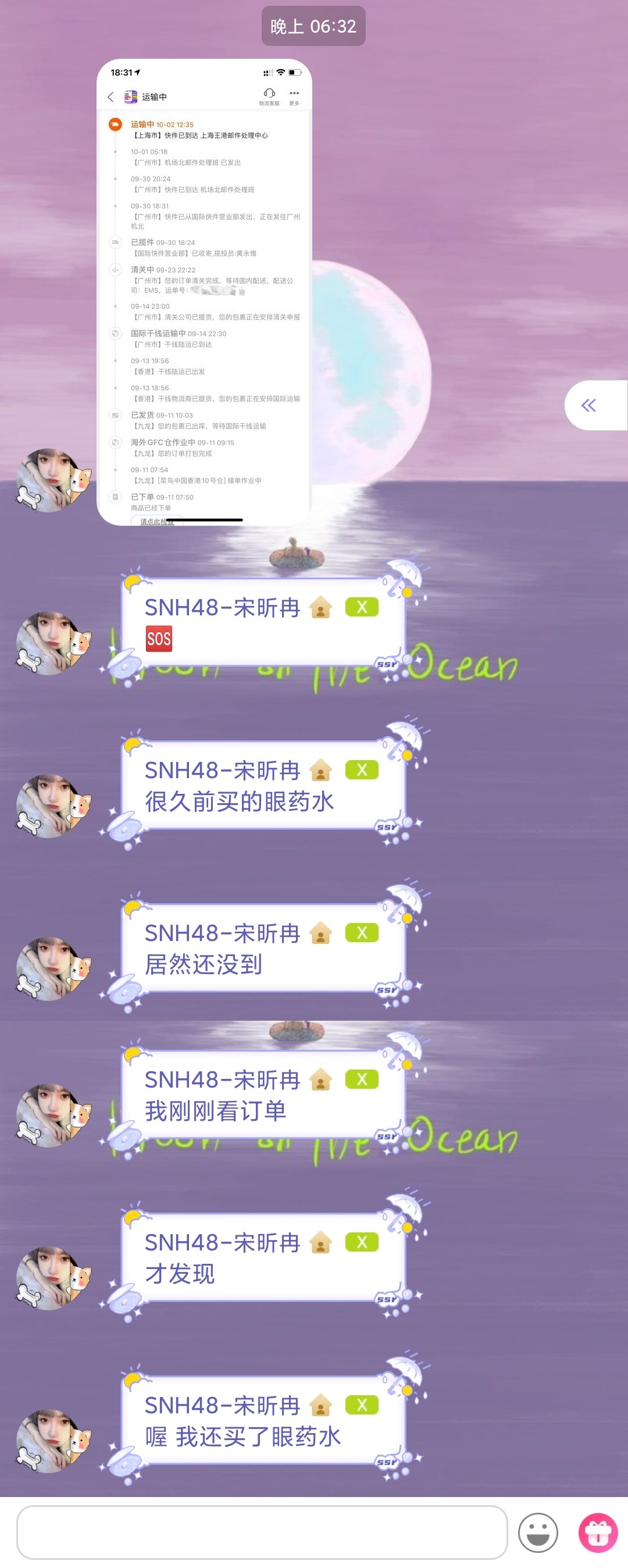Tap the message bubble saying 居然还没到
Image resolution: width=628 pixels, height=1568 pixels.
pos(263,948)
